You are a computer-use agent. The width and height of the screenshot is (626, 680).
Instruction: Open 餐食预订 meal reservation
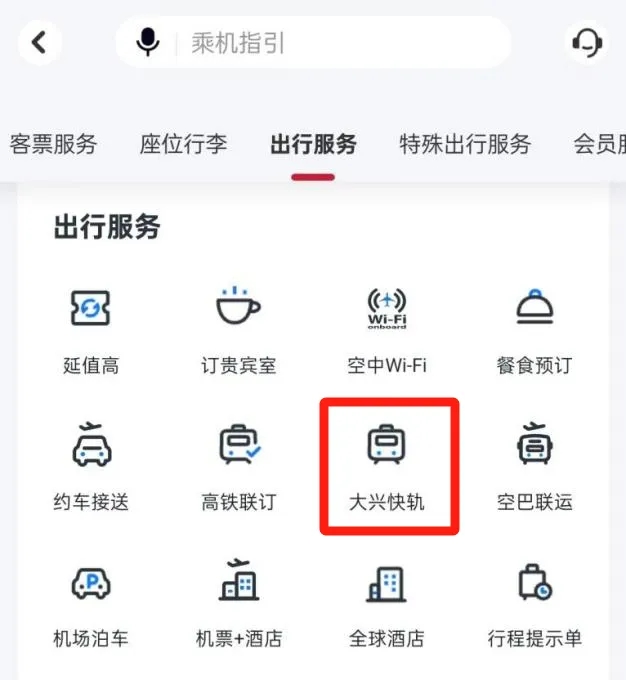pyautogui.click(x=534, y=328)
